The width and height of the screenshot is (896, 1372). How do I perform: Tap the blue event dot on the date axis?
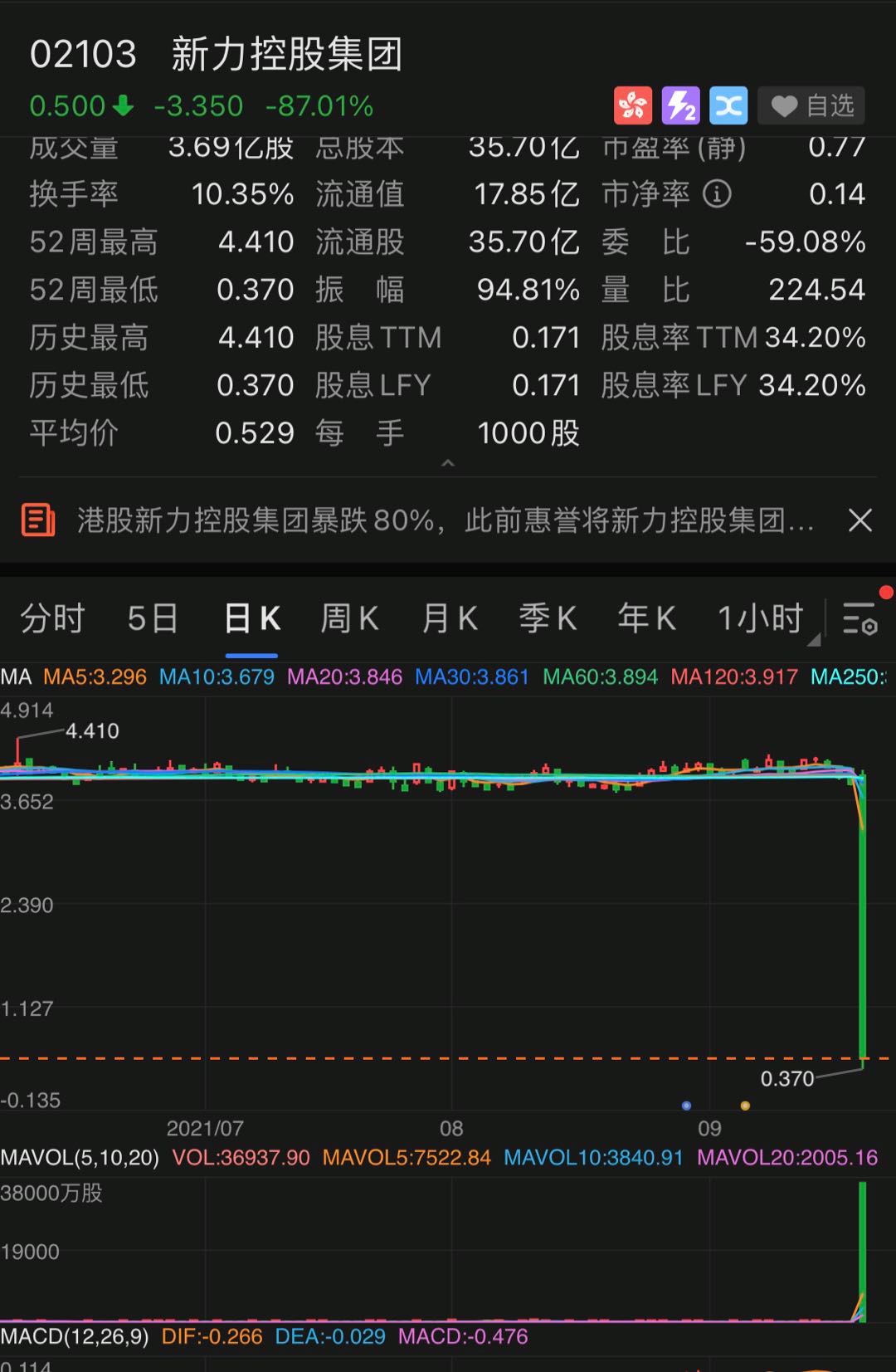(686, 1105)
